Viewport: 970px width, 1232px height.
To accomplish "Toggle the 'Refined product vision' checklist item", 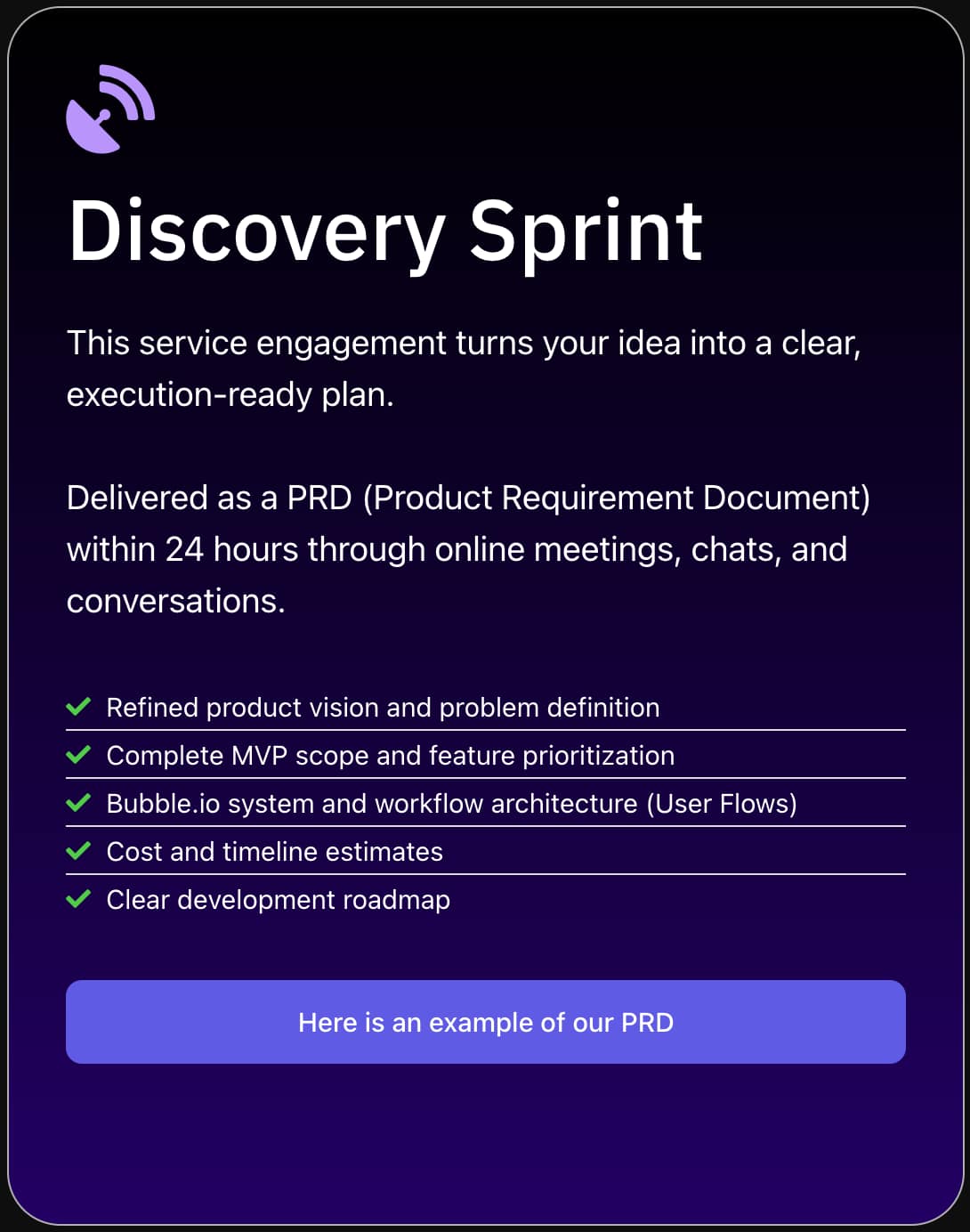I will (x=383, y=707).
